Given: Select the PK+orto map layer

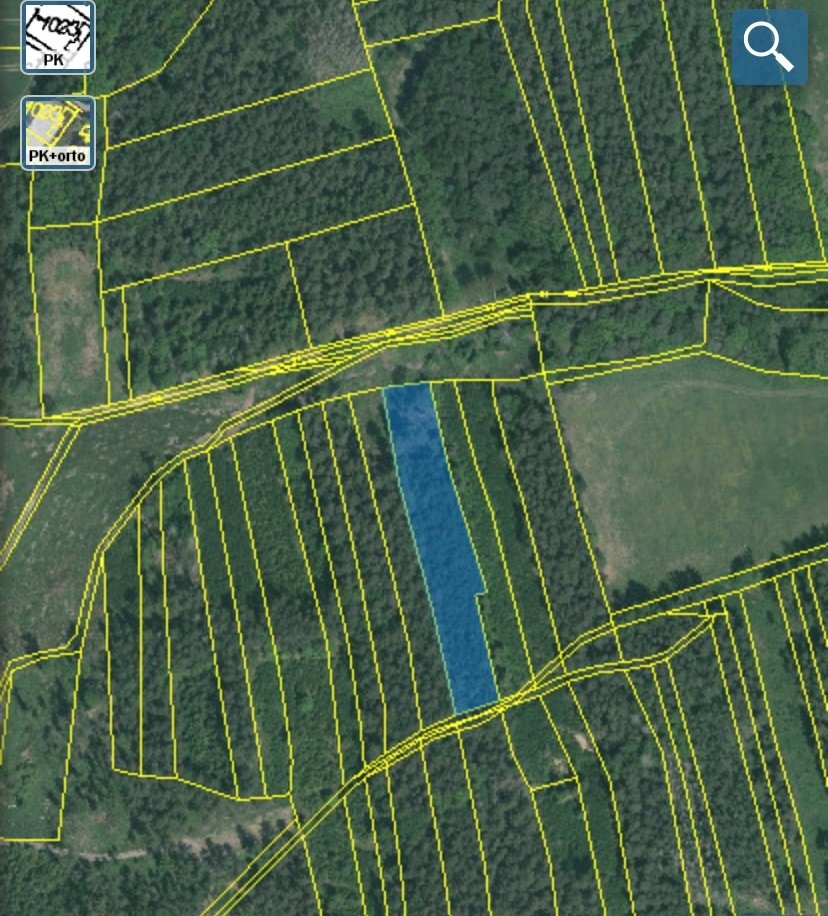Looking at the screenshot, I should click(x=58, y=133).
